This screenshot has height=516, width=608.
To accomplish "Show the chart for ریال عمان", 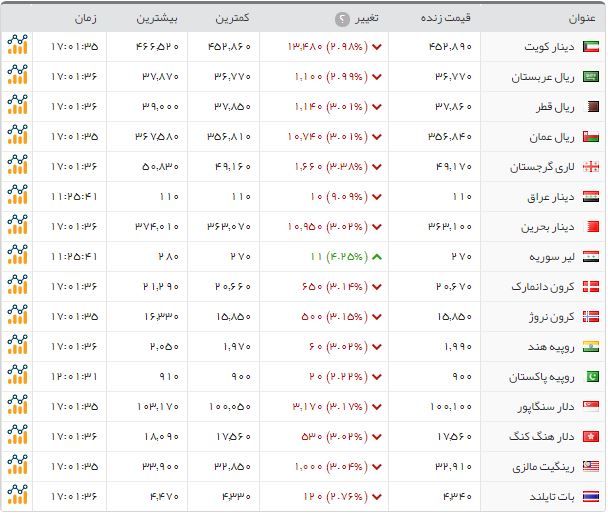I will [x=17, y=135].
